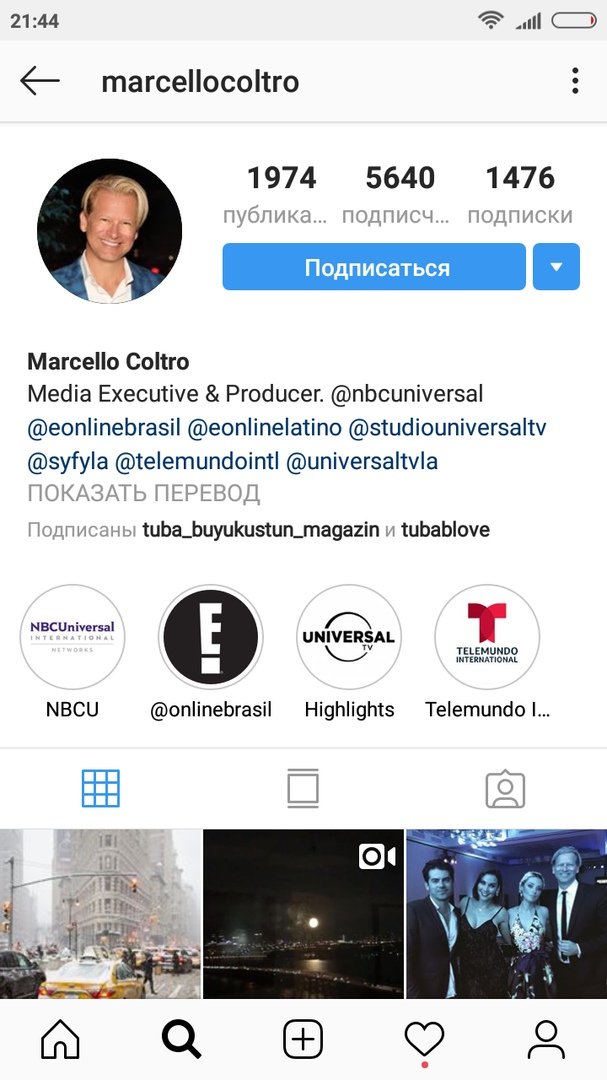Viewport: 607px width, 1080px height.
Task: Switch to the feed list view tab
Action: [302, 789]
